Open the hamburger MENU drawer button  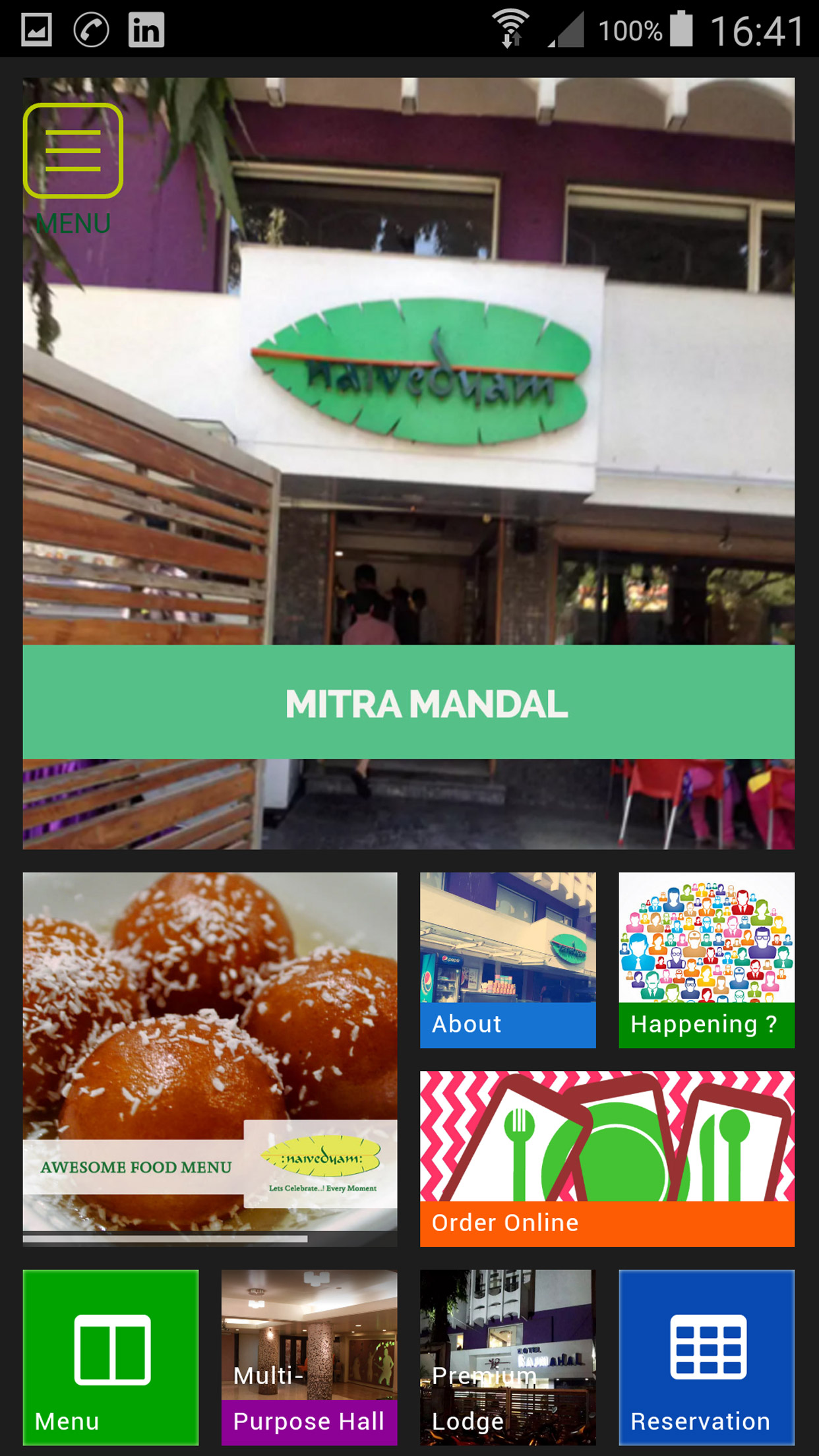[73, 151]
